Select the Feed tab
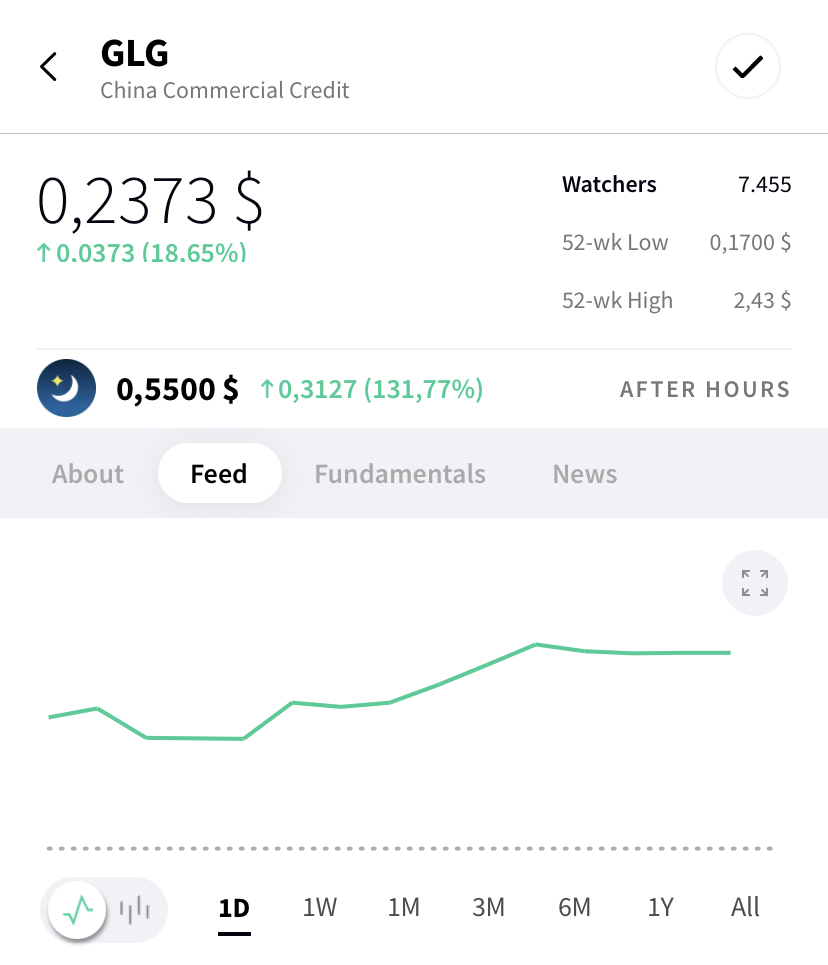The image size is (828, 965). tap(219, 473)
